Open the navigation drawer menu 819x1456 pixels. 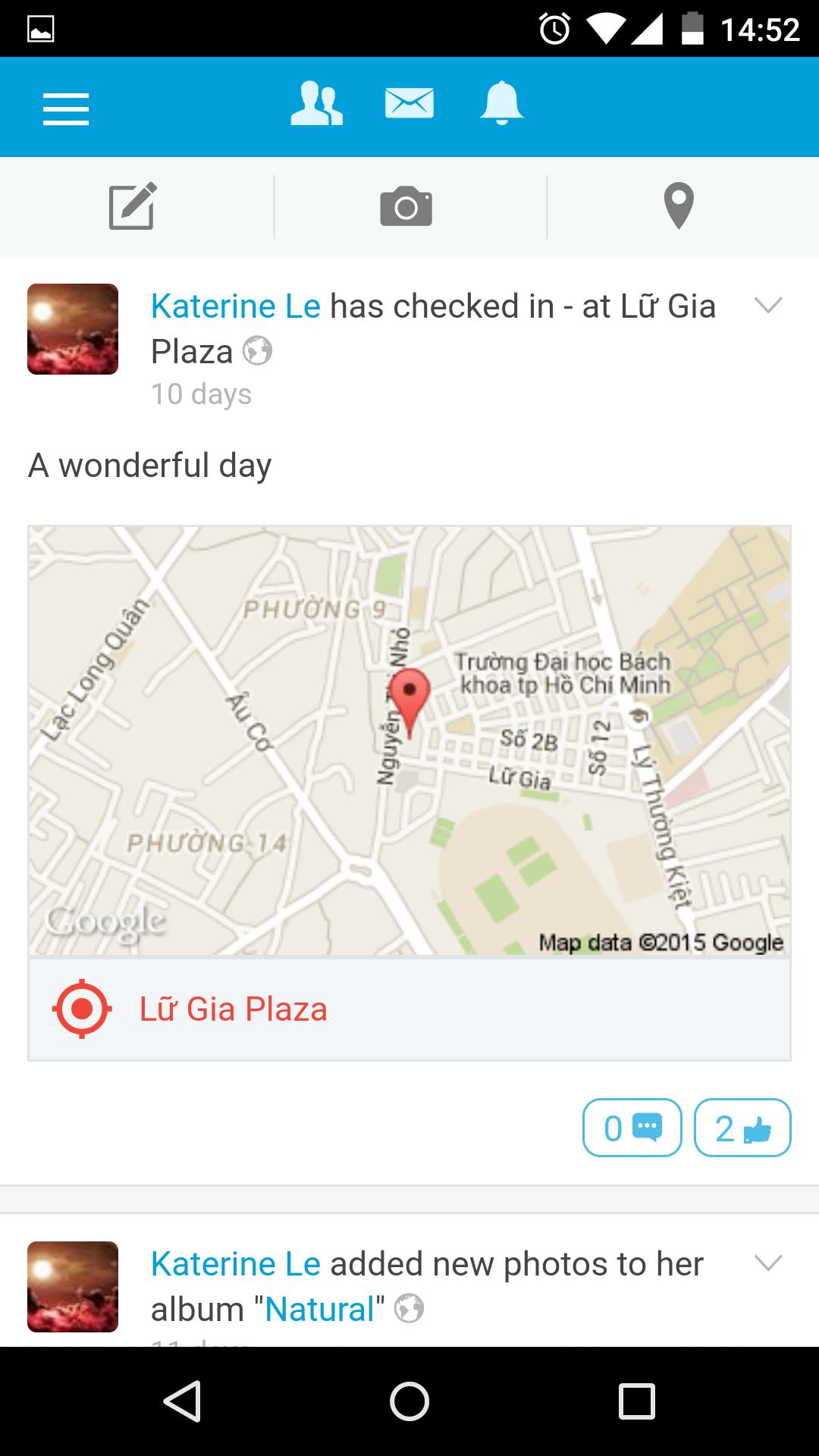(66, 107)
